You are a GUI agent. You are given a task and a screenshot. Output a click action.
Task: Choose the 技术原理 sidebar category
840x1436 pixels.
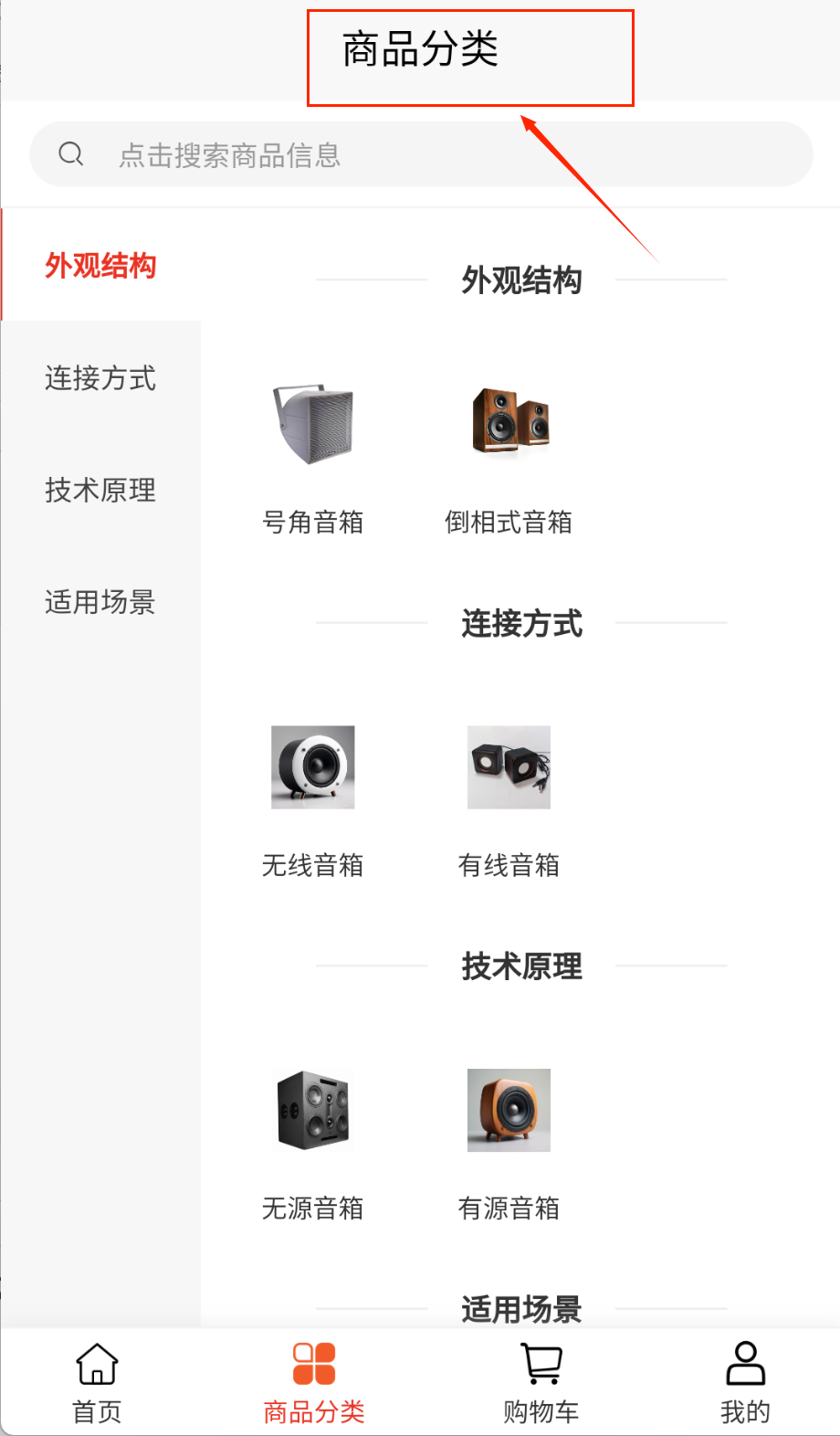coord(100,491)
